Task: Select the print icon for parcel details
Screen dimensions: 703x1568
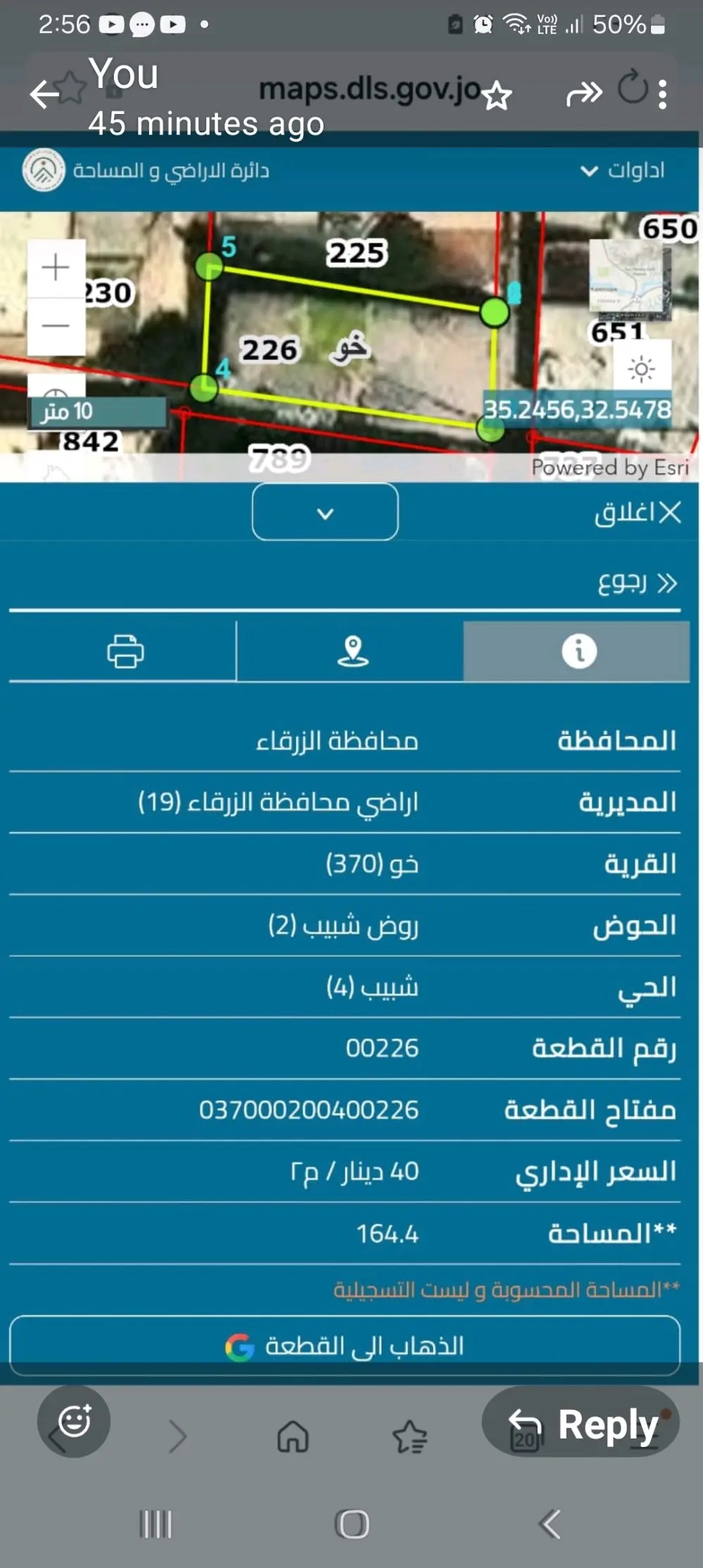Action: tap(125, 653)
